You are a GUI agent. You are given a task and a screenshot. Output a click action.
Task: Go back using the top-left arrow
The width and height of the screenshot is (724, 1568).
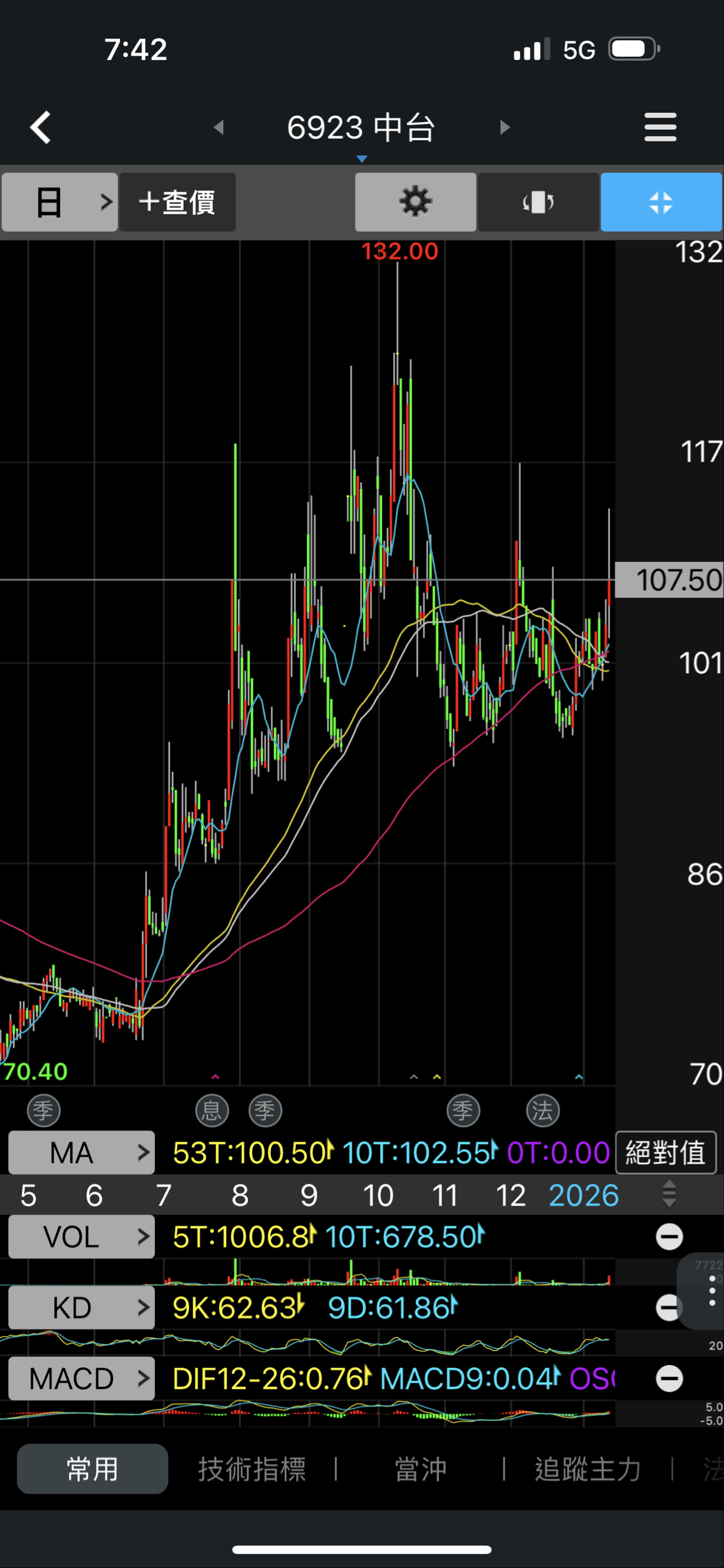41,128
